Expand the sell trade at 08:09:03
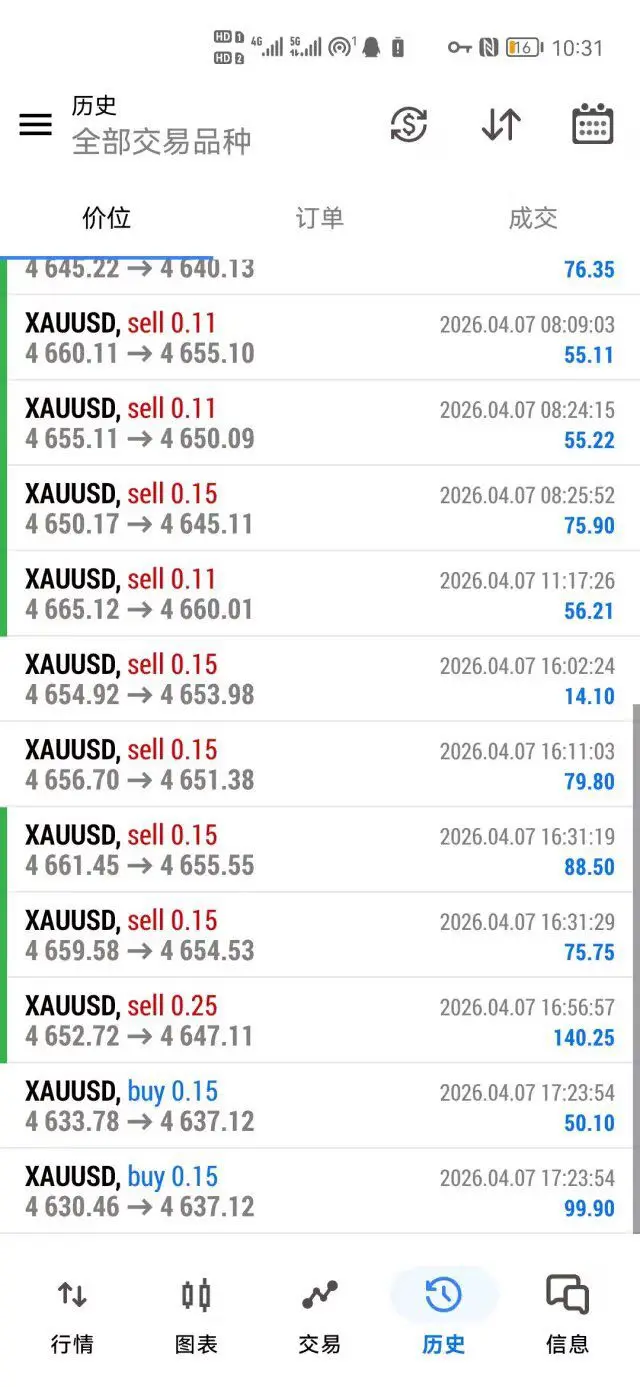Viewport: 640px width, 1387px height. pos(320,338)
